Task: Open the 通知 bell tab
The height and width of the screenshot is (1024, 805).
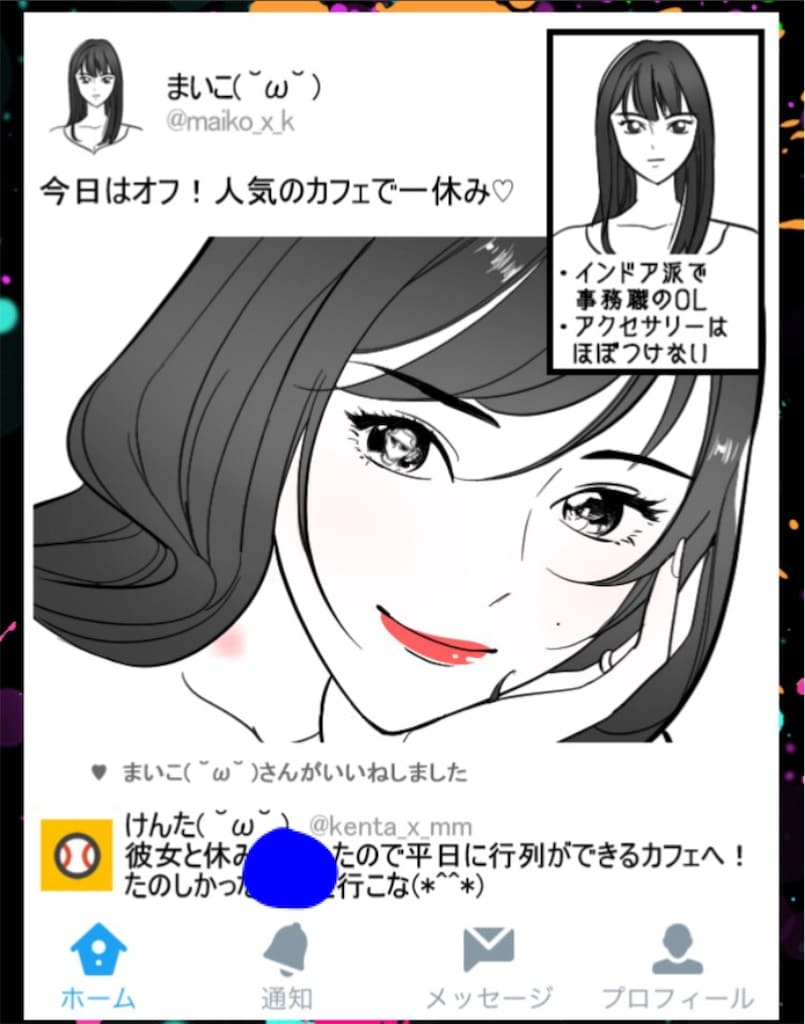Action: pyautogui.click(x=287, y=964)
